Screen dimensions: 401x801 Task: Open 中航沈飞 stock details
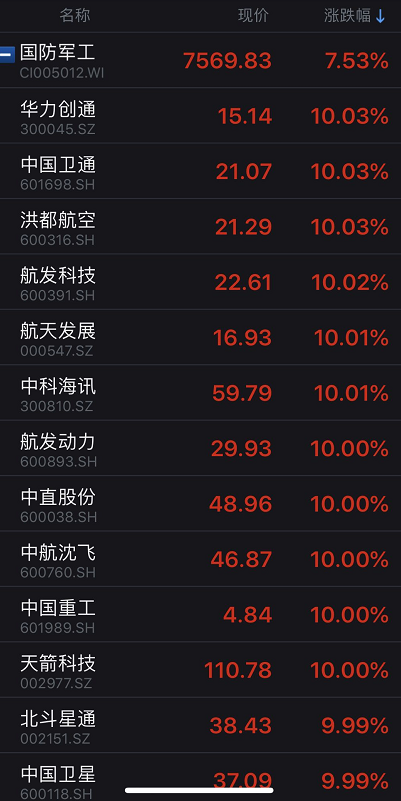200,559
